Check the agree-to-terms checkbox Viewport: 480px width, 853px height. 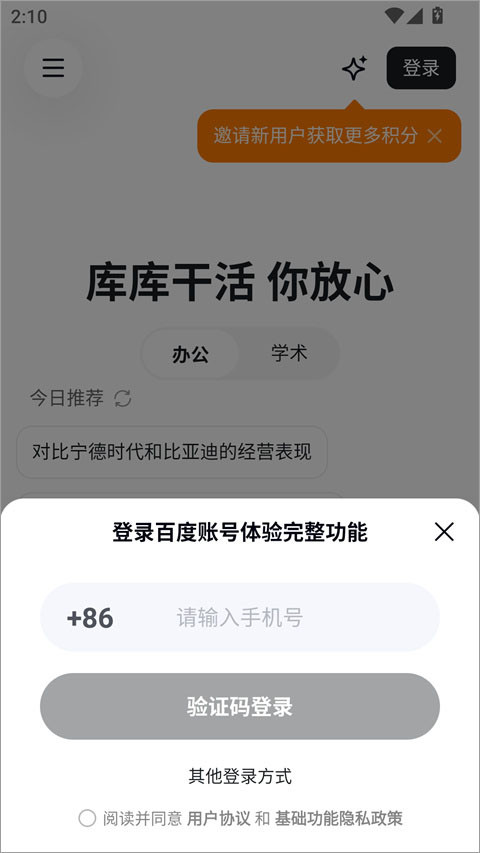pos(87,818)
